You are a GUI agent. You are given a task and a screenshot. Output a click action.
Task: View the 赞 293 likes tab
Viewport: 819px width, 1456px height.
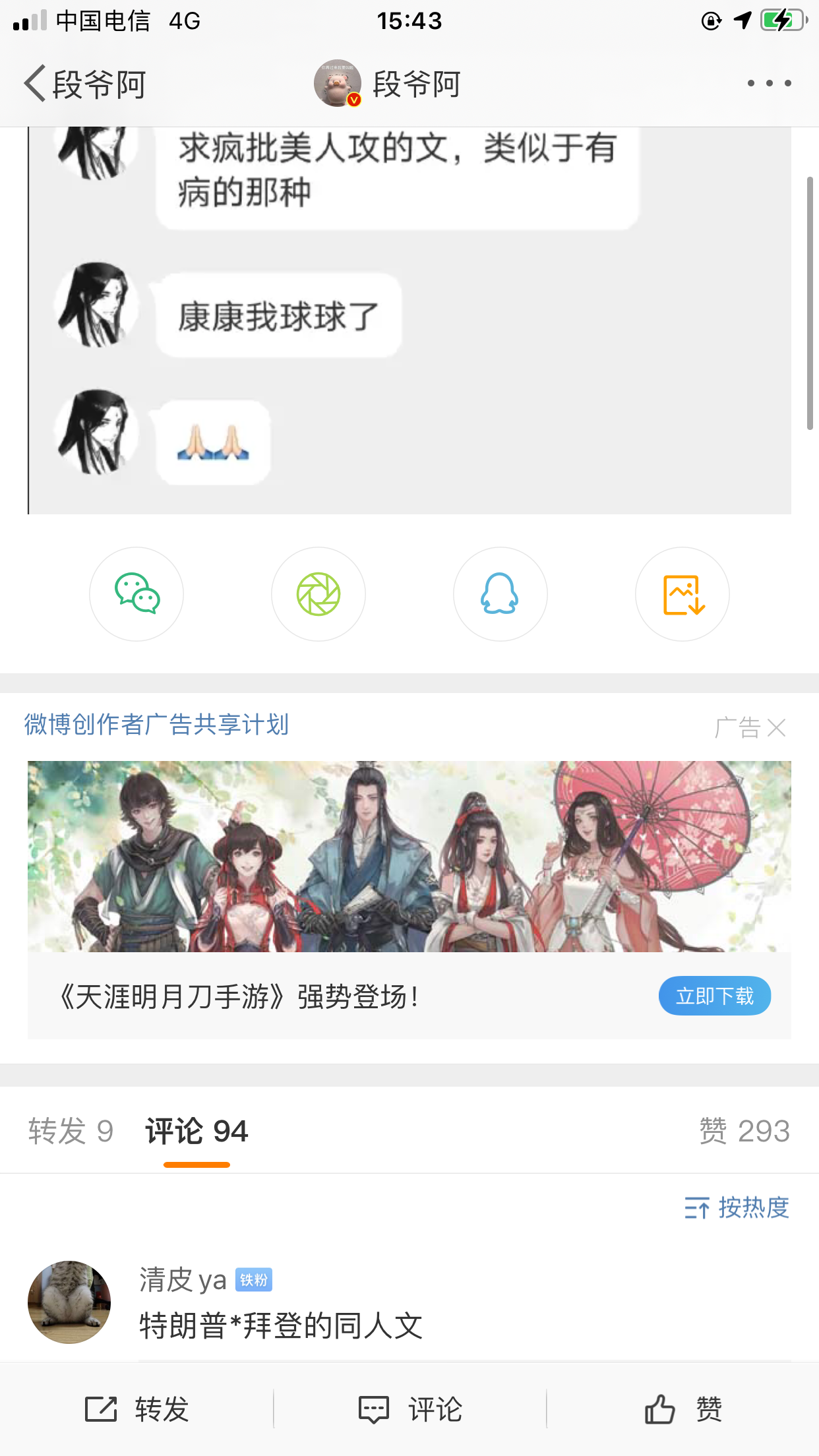coord(744,1132)
